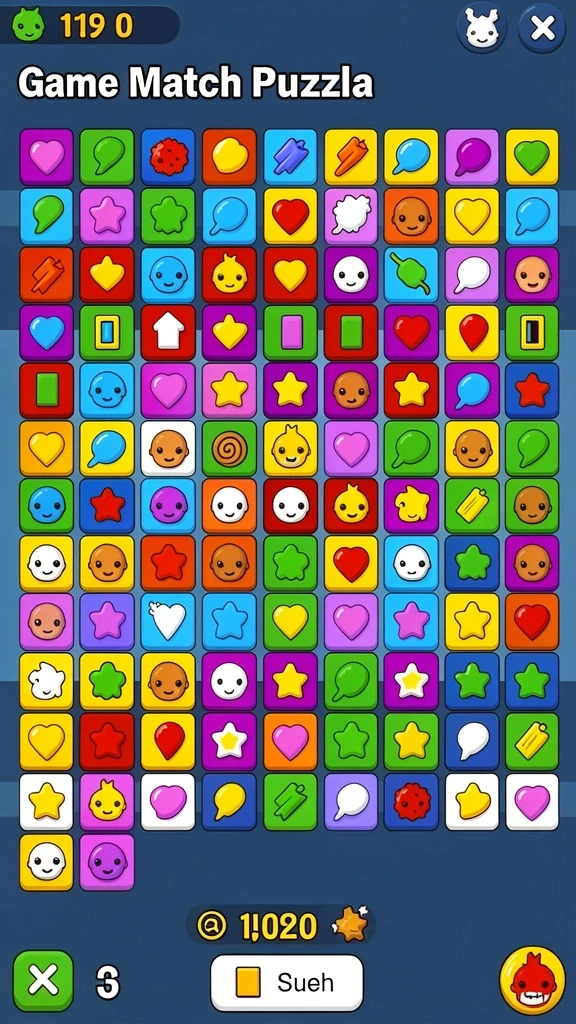Select the orange carrot tile
The height and width of the screenshot is (1024, 576).
point(351,157)
